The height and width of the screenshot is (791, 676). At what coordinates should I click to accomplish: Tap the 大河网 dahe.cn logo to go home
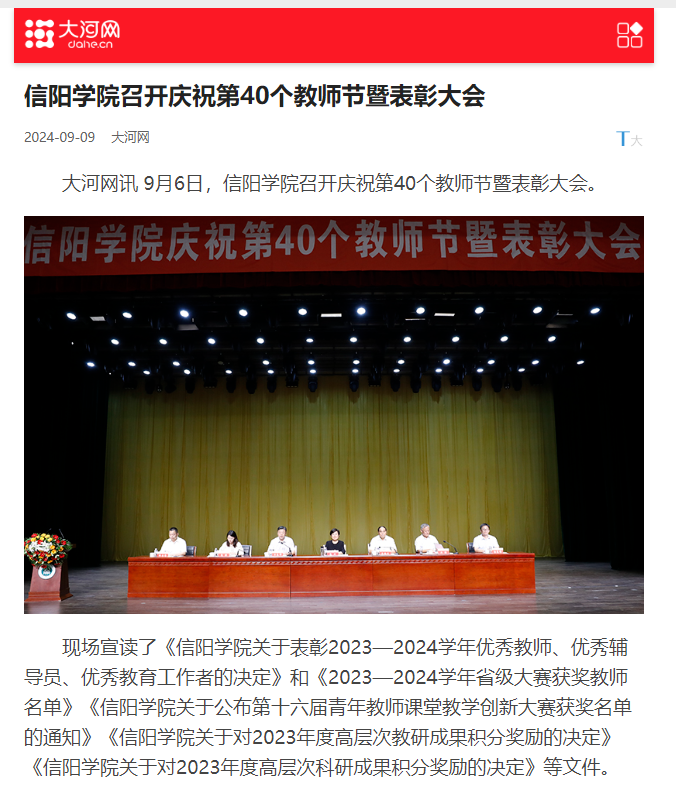[x=72, y=34]
